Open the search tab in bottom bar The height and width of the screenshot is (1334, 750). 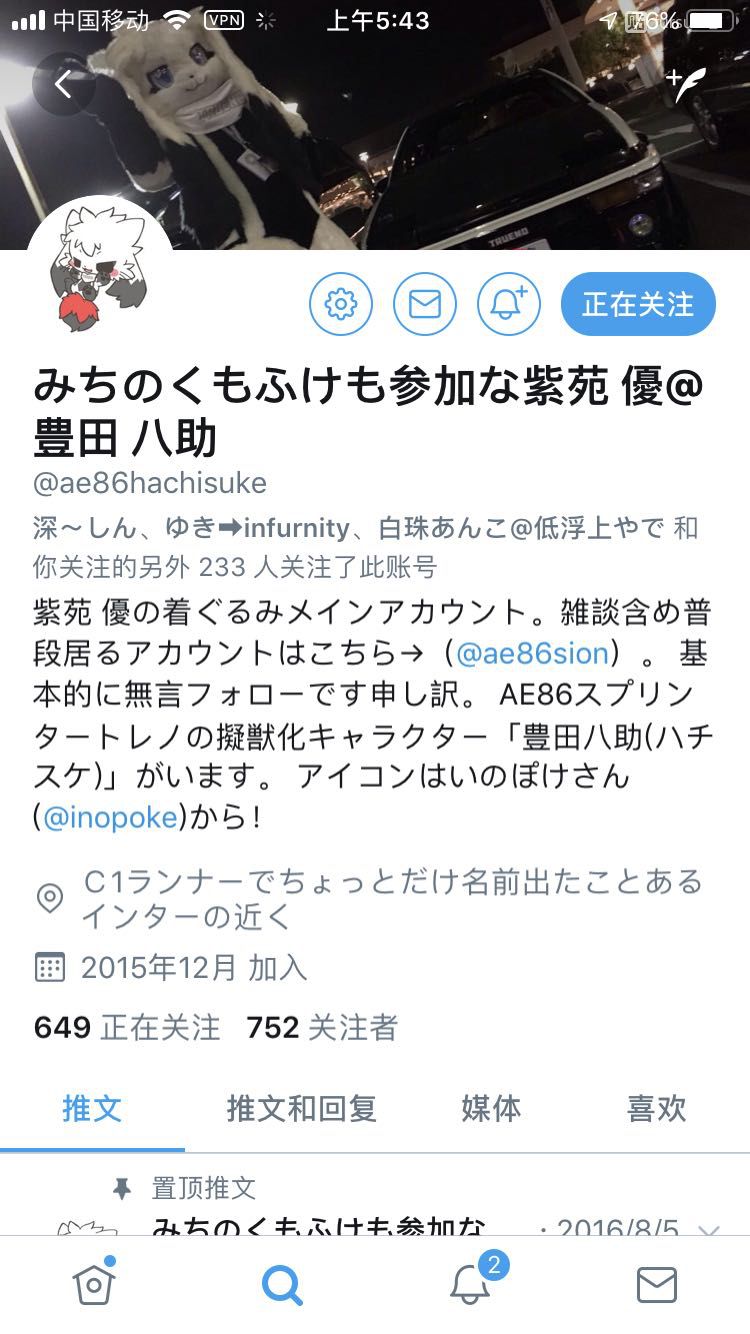click(x=282, y=1284)
